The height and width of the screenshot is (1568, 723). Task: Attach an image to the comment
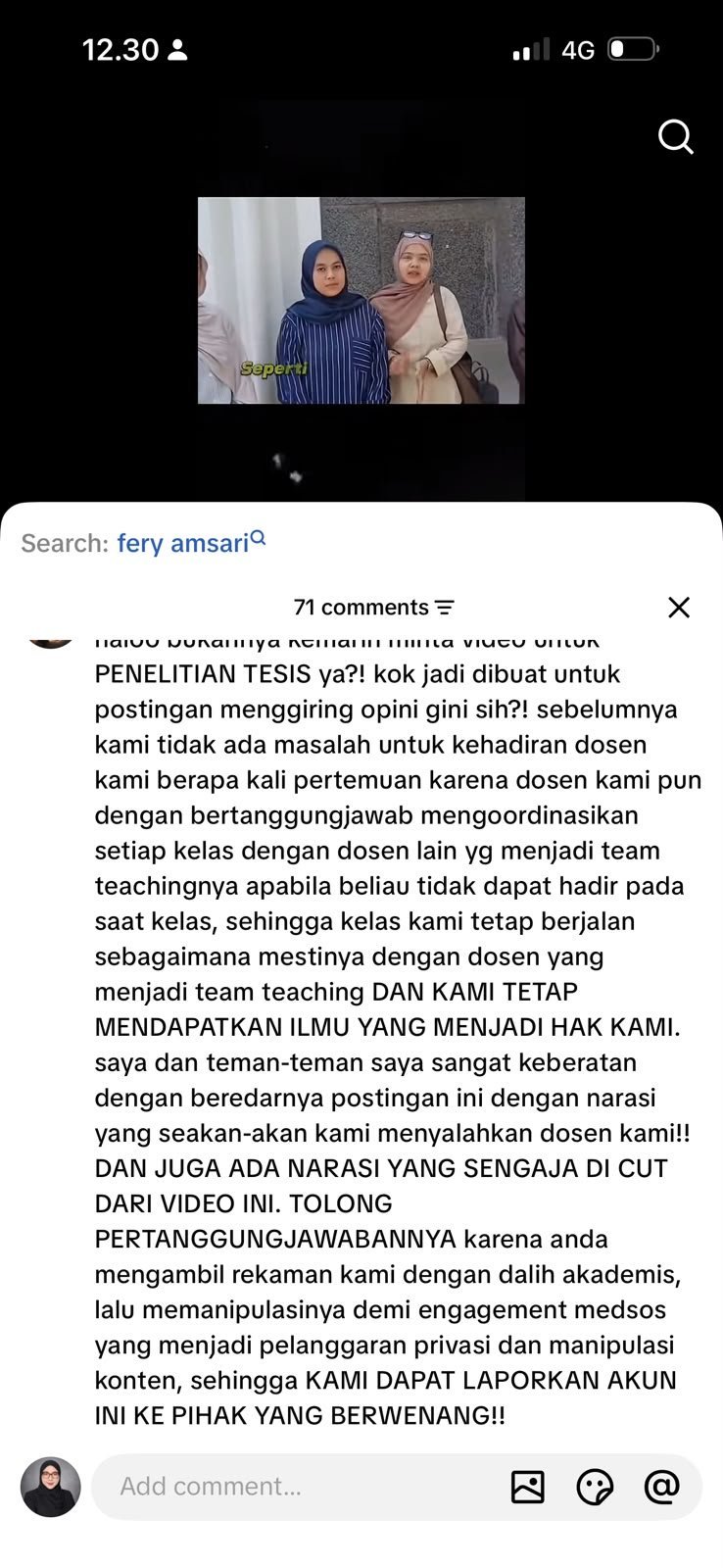click(528, 1487)
